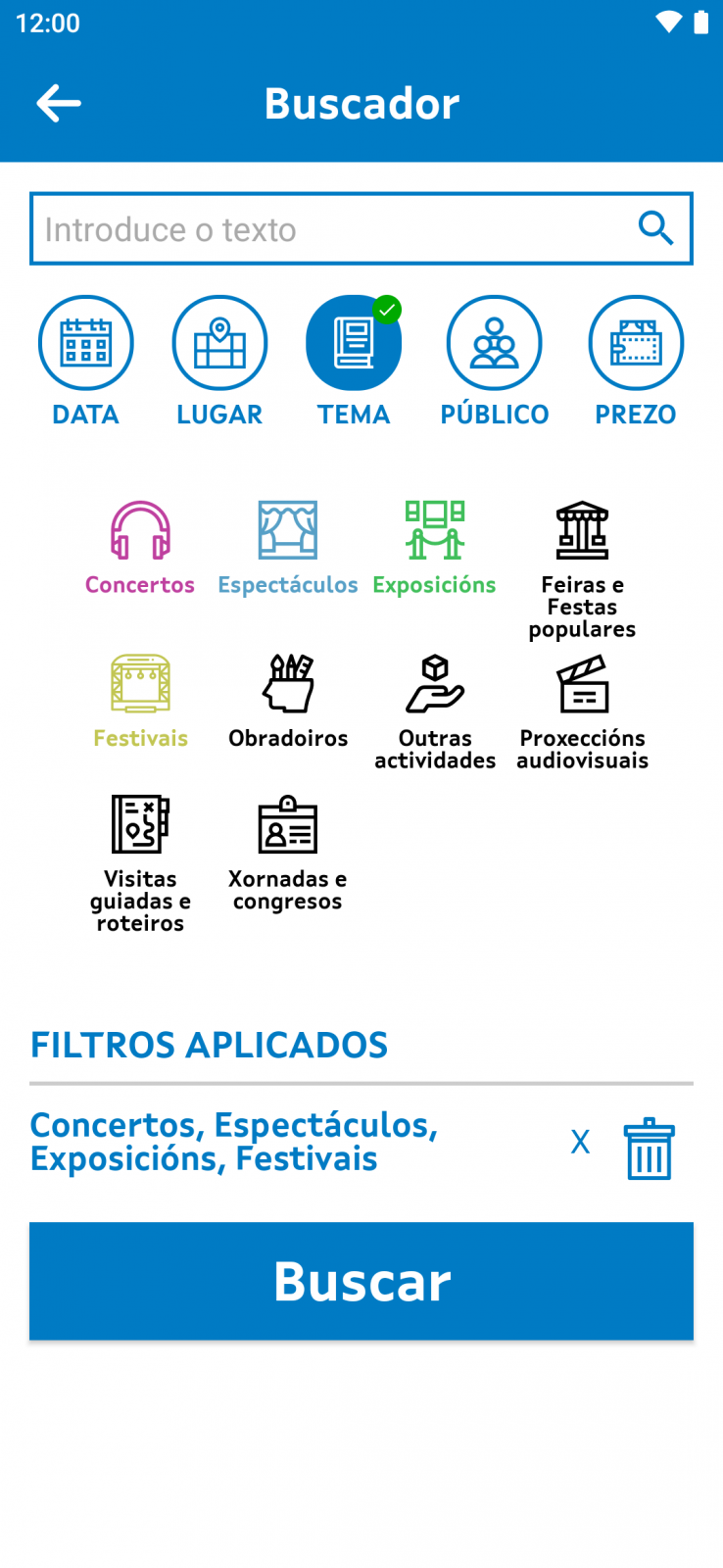This screenshot has height=1568, width=723.
Task: Switch to the PREZO filter
Action: coord(636,362)
